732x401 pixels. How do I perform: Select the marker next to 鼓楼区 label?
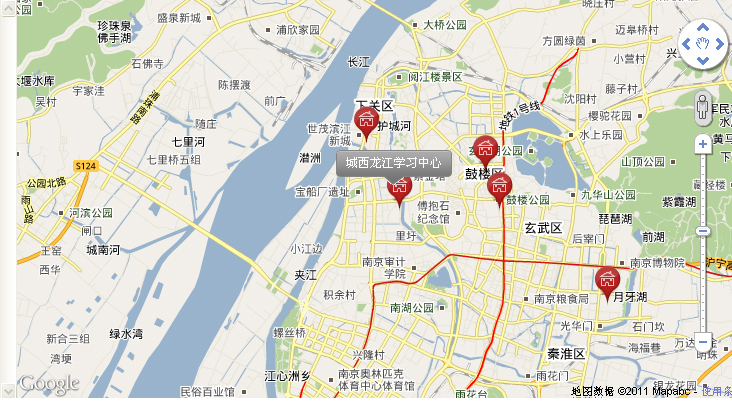[x=486, y=150]
